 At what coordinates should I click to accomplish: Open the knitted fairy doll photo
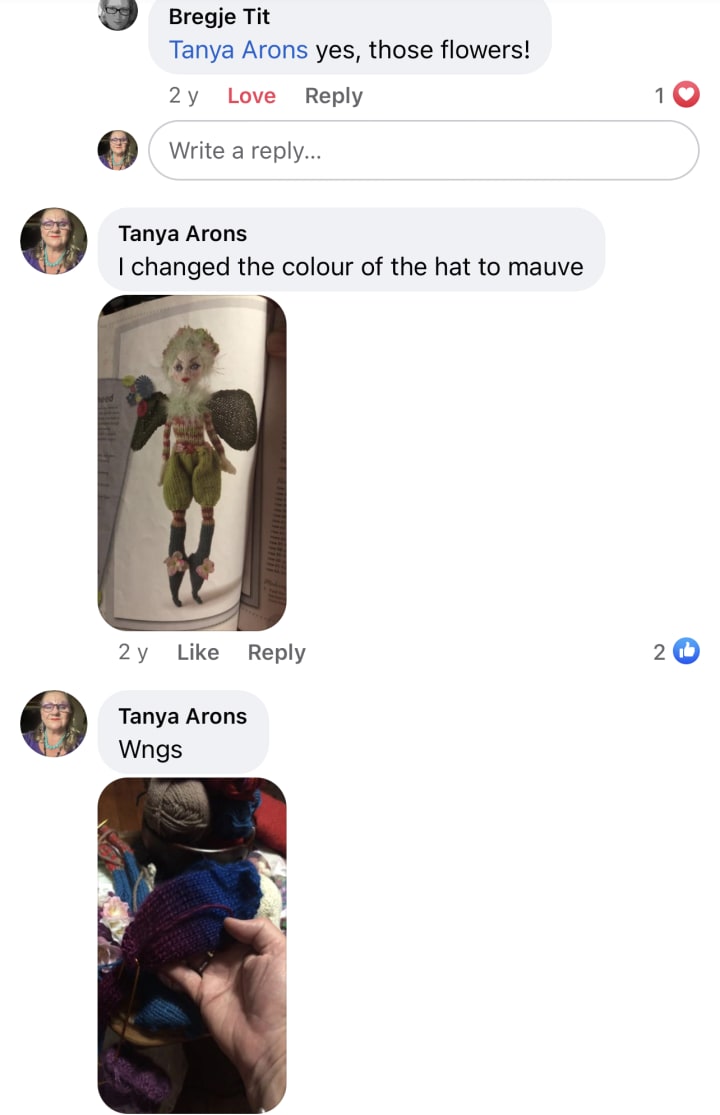pos(192,463)
